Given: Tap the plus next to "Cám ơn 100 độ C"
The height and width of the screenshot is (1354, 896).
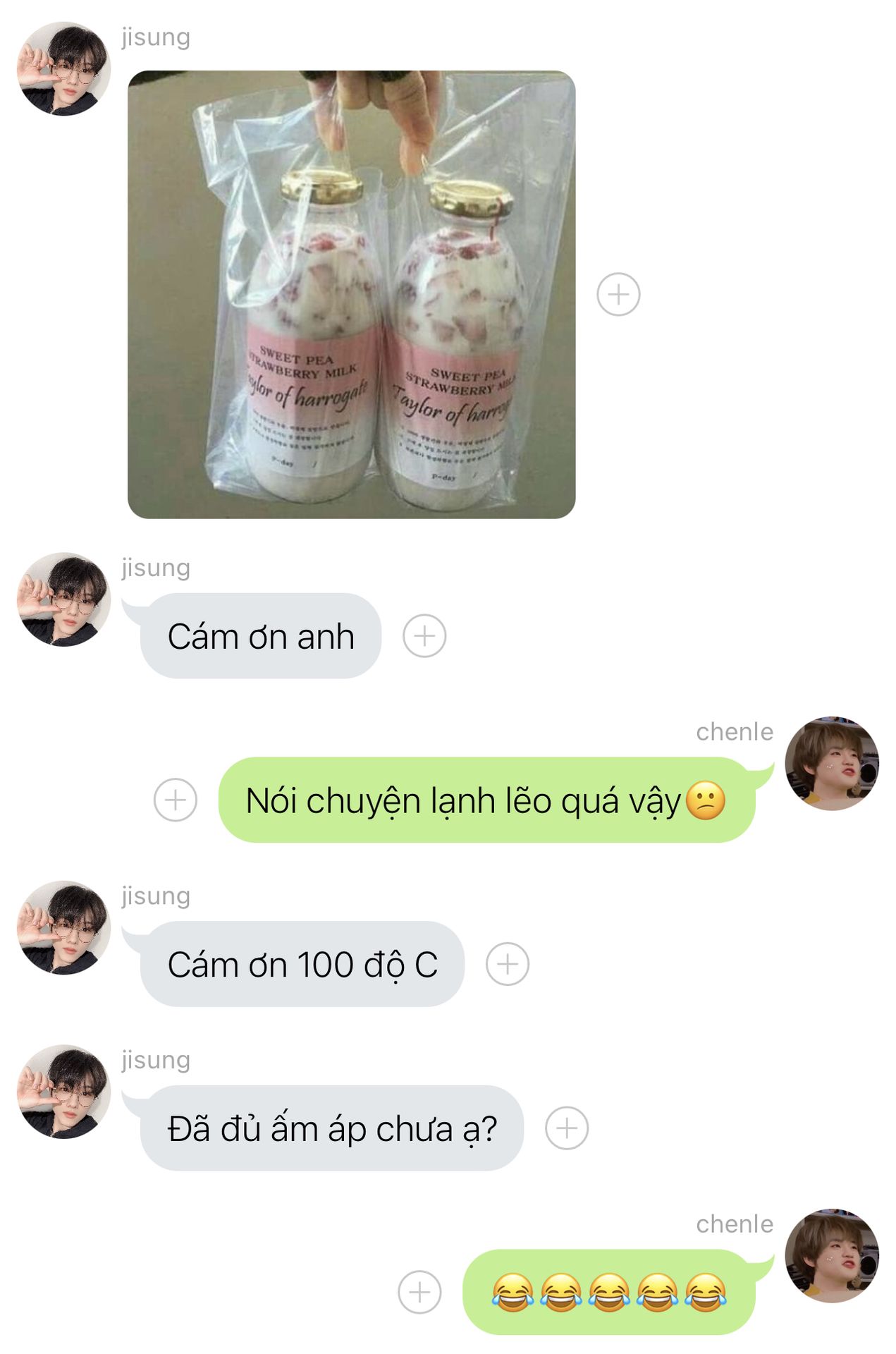Looking at the screenshot, I should tap(507, 964).
